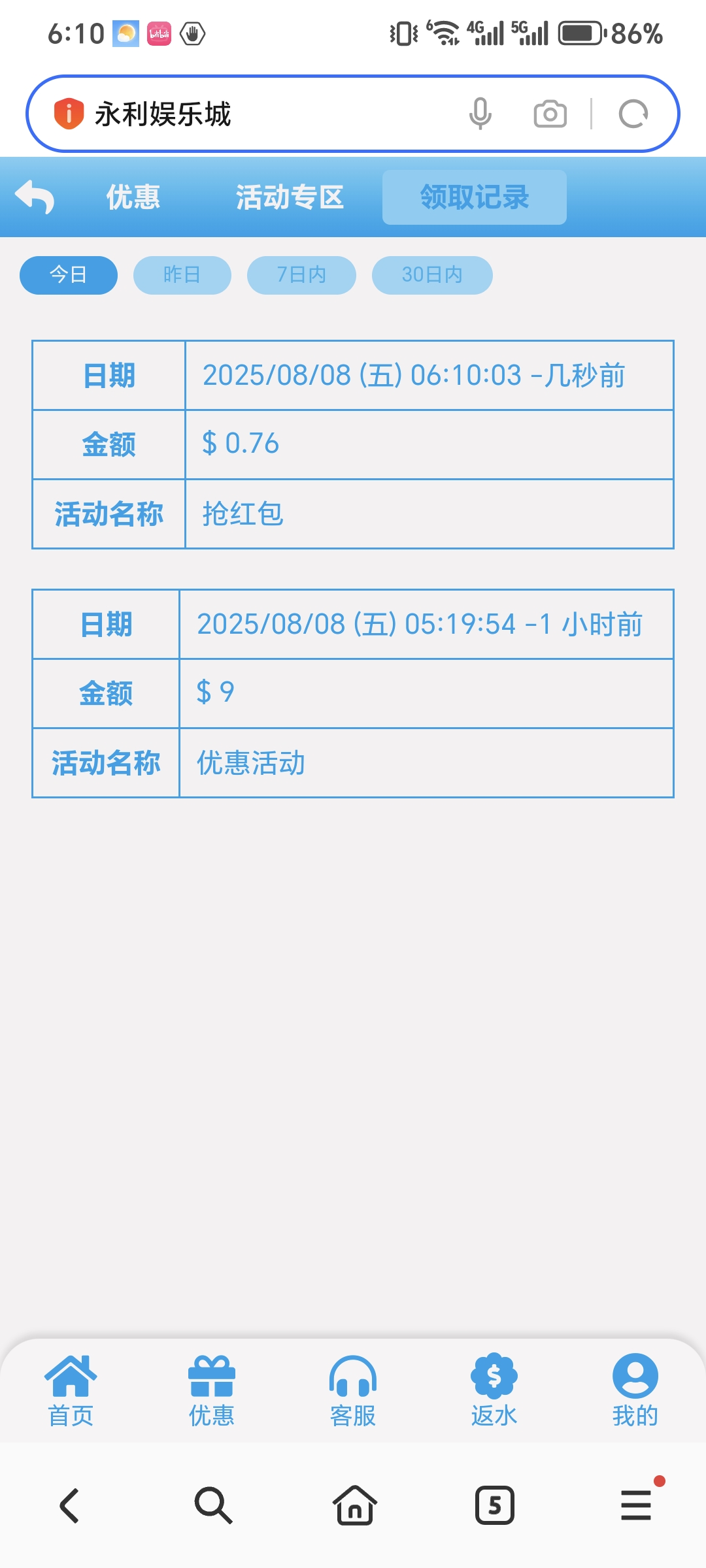706x1568 pixels.
Task: Switch to the 优惠 top tab
Action: click(133, 197)
